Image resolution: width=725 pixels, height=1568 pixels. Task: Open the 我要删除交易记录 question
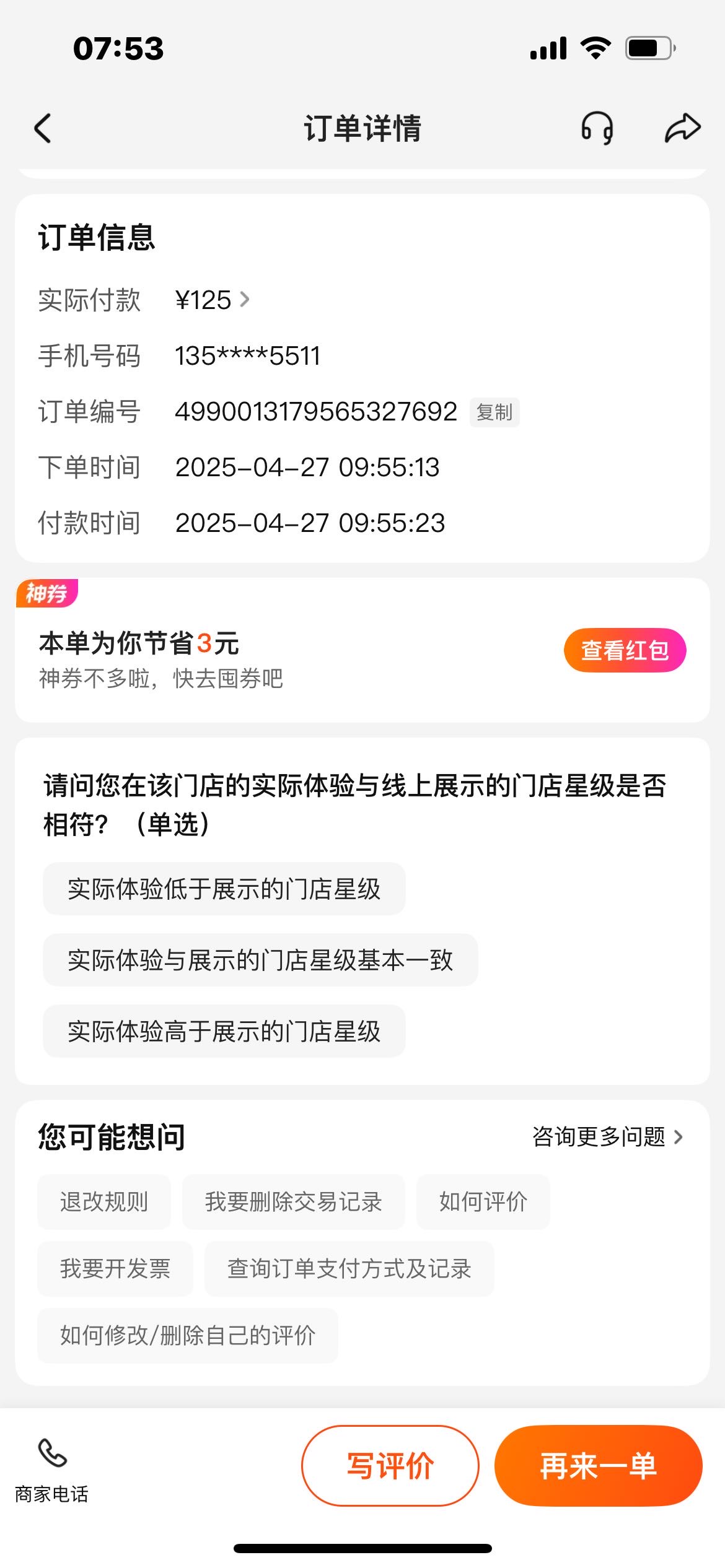coord(293,1201)
